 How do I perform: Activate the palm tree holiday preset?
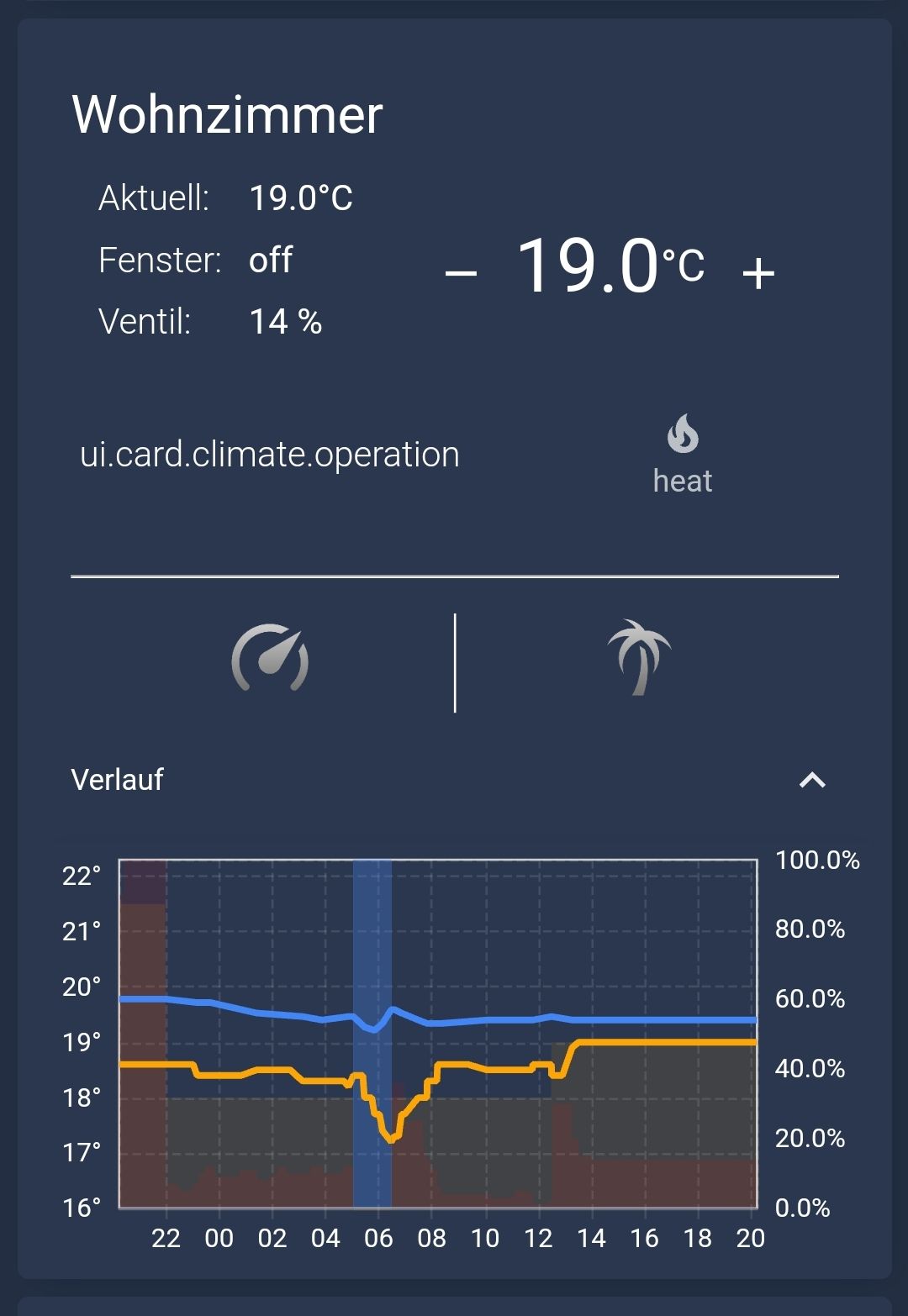(x=639, y=657)
